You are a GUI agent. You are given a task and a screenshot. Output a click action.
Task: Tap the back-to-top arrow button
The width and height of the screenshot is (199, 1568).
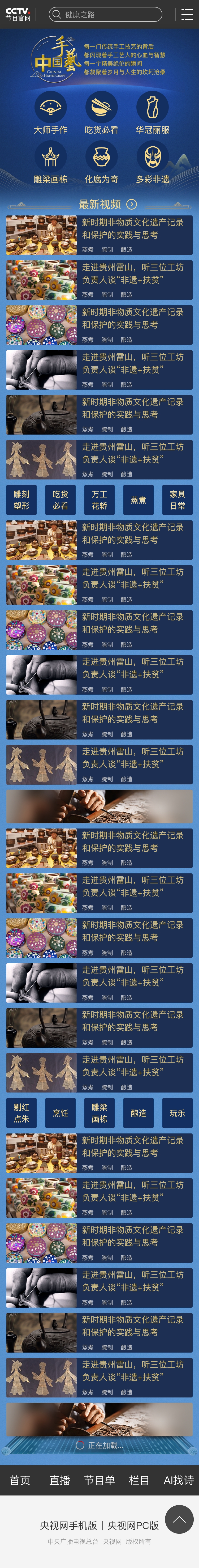[x=179, y=1519]
